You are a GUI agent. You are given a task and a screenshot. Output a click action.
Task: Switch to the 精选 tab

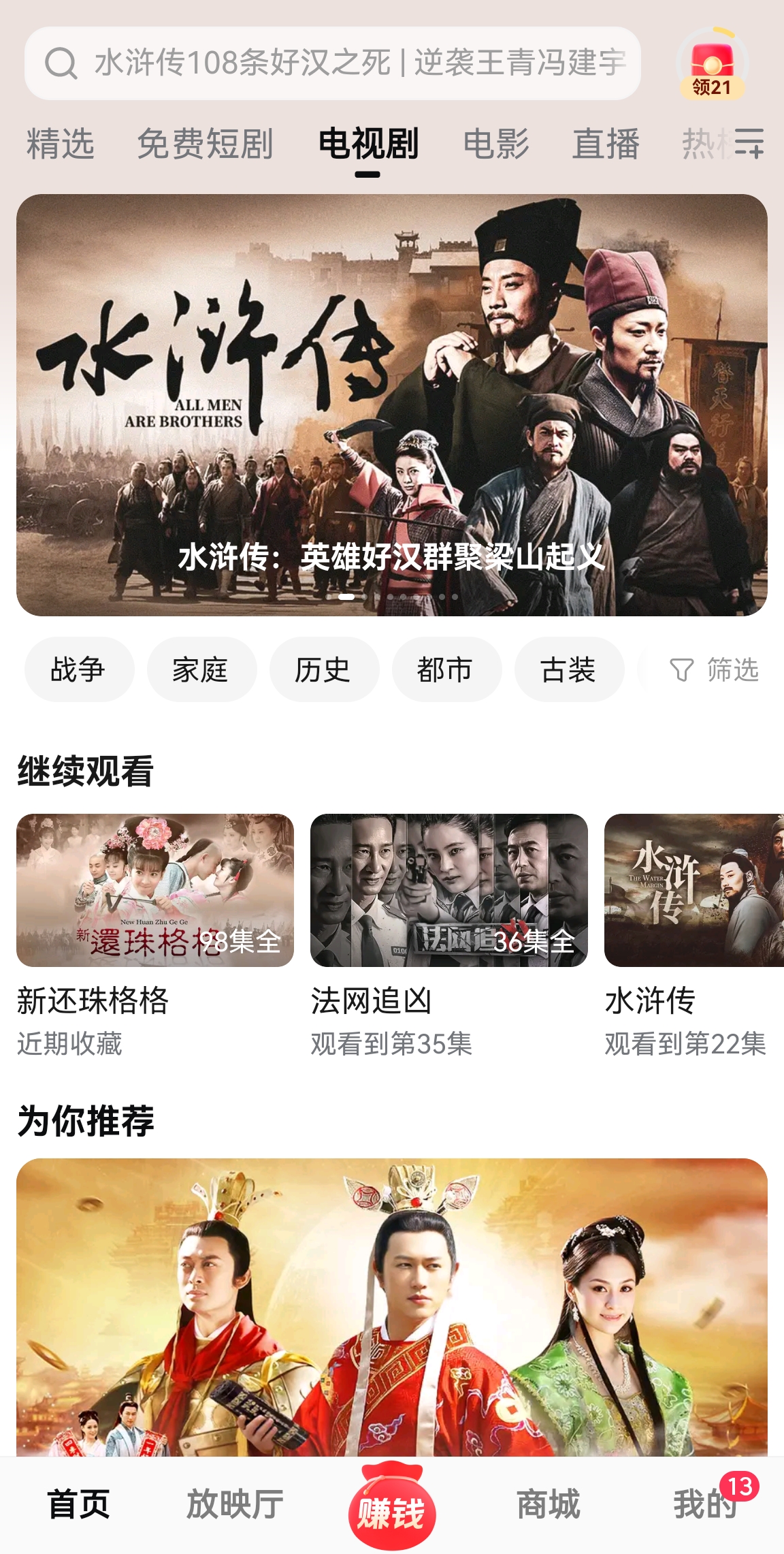coord(59,145)
